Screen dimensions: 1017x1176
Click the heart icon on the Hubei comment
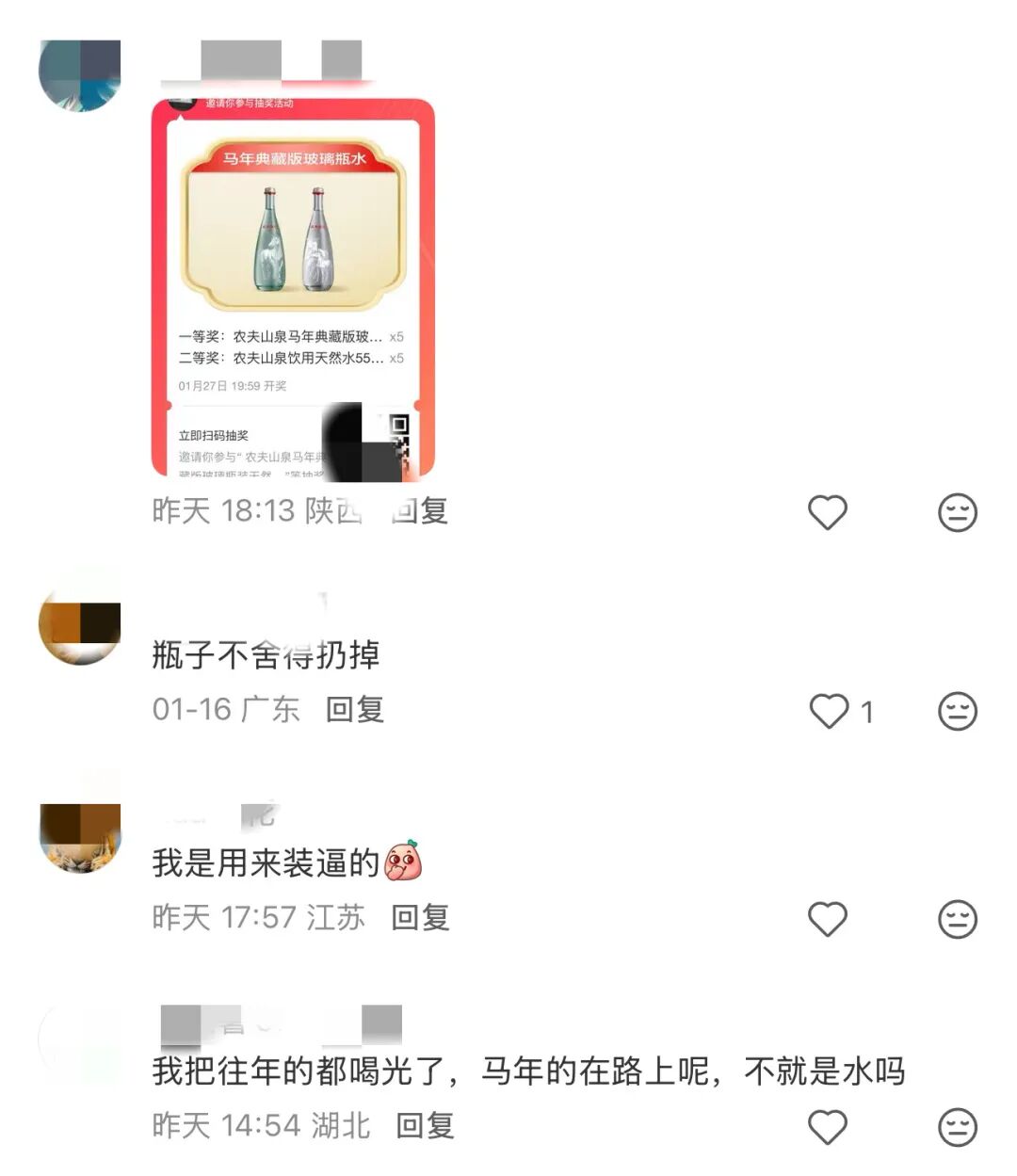[827, 1124]
